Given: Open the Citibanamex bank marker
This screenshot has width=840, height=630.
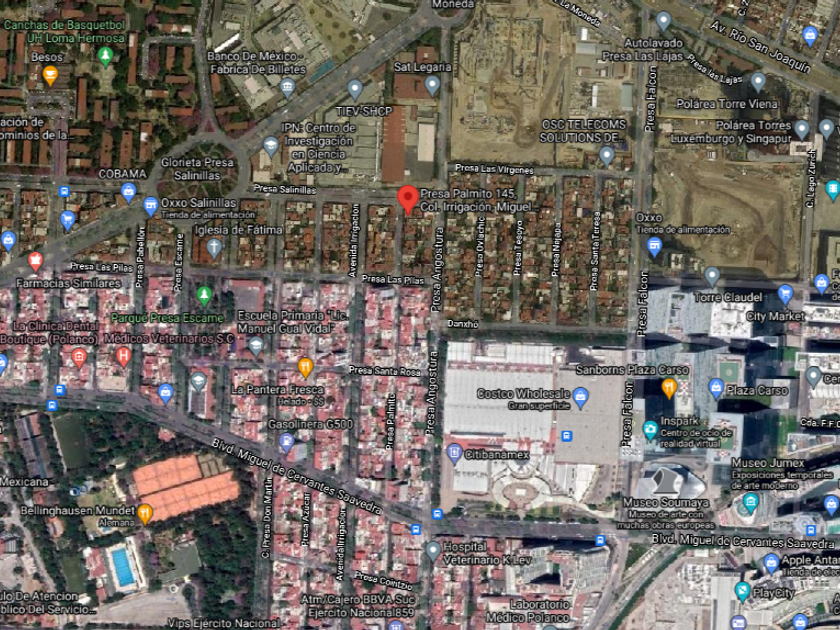Looking at the screenshot, I should pyautogui.click(x=454, y=454).
